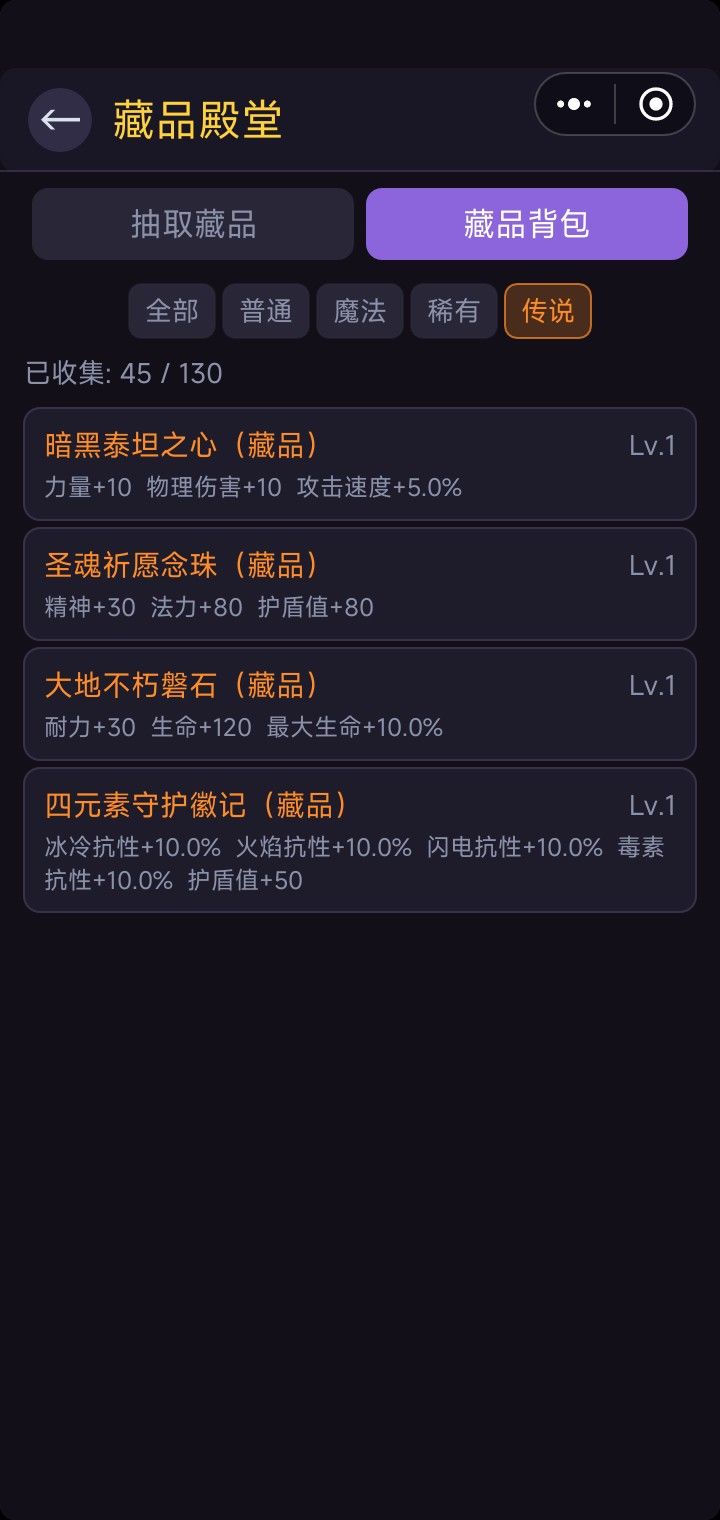Click the 藏品殿堂 page title
This screenshot has width=720, height=1520.
coord(196,118)
